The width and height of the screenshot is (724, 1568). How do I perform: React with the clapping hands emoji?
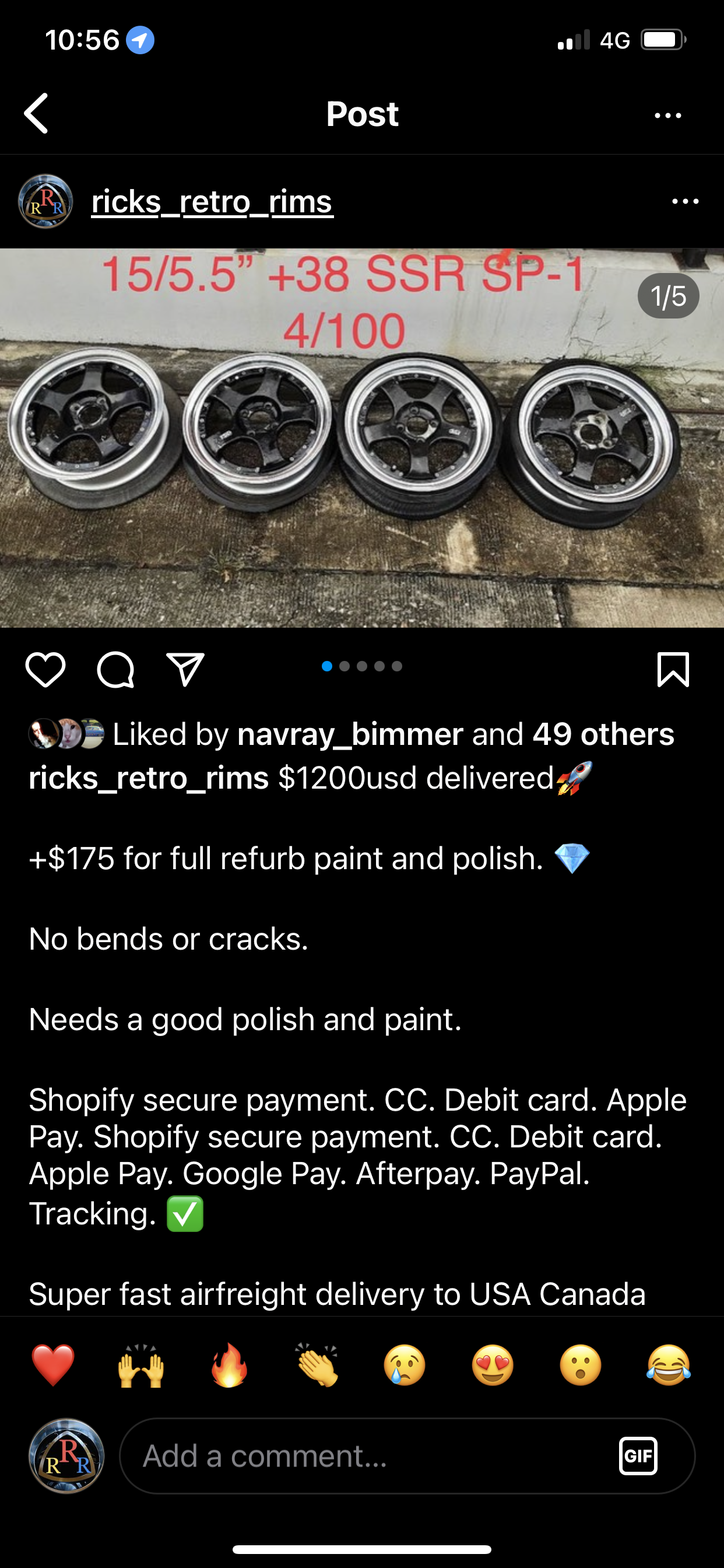pyautogui.click(x=317, y=1366)
